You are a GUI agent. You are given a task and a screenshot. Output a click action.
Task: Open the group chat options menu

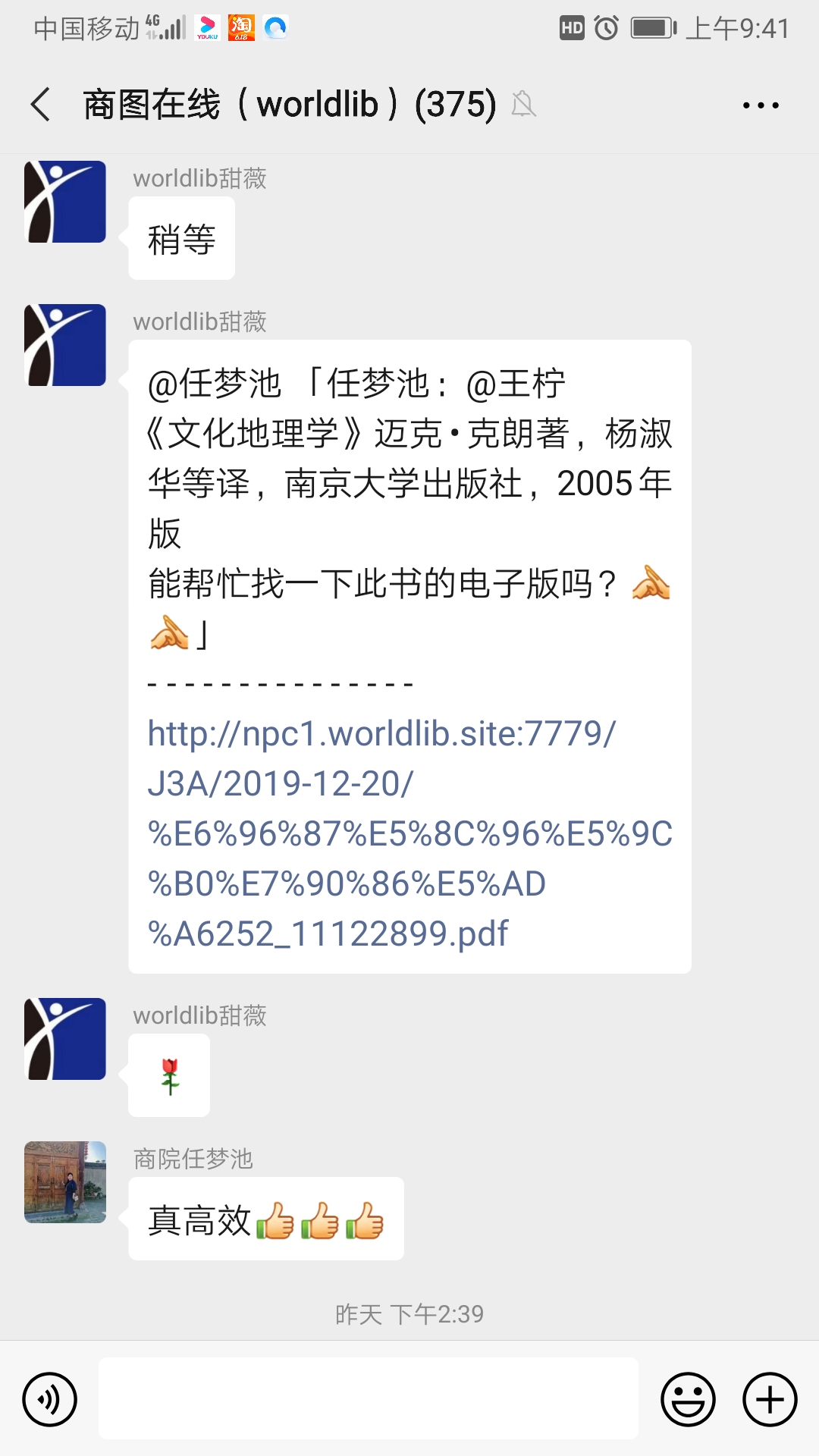click(x=761, y=105)
